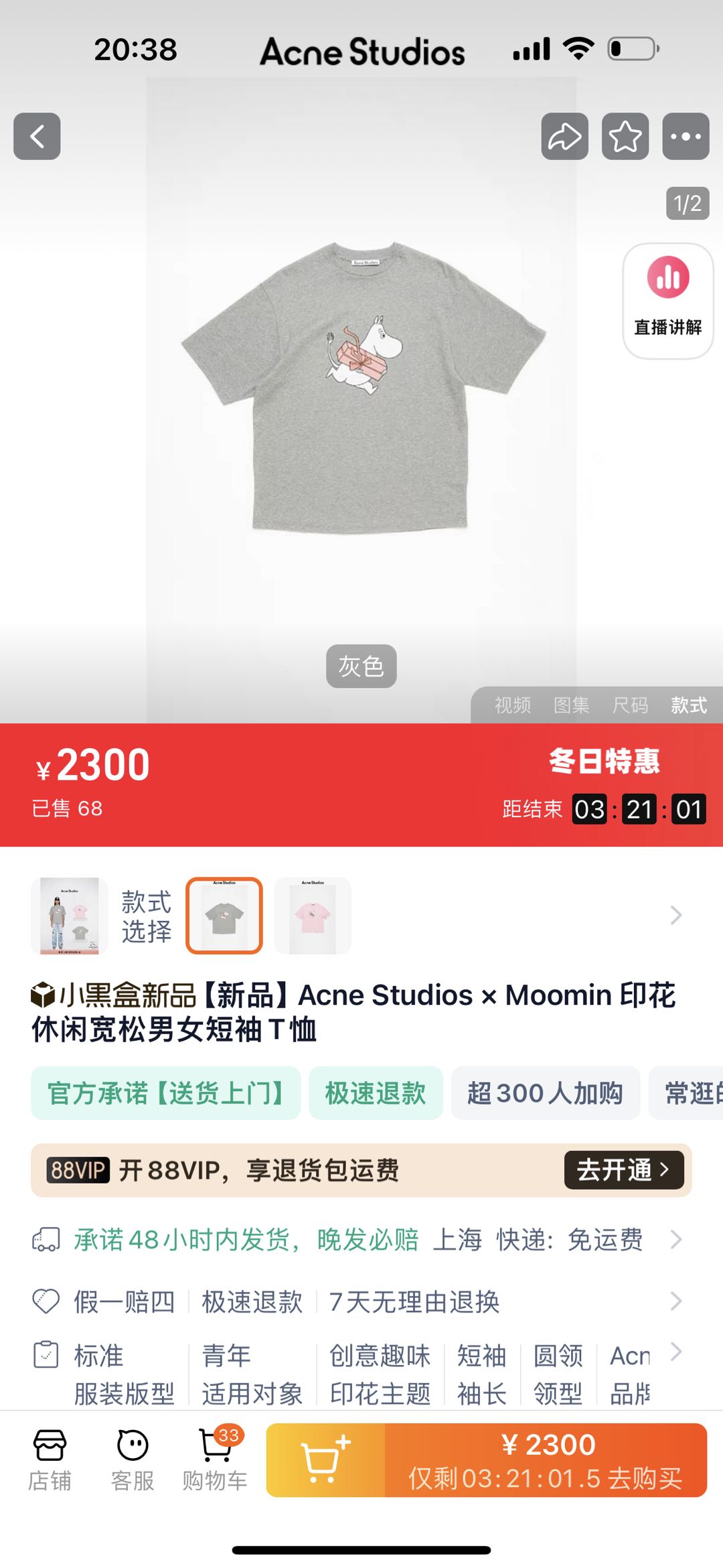Add product to favorites with star icon
This screenshot has height=1568, width=723.
tap(625, 137)
